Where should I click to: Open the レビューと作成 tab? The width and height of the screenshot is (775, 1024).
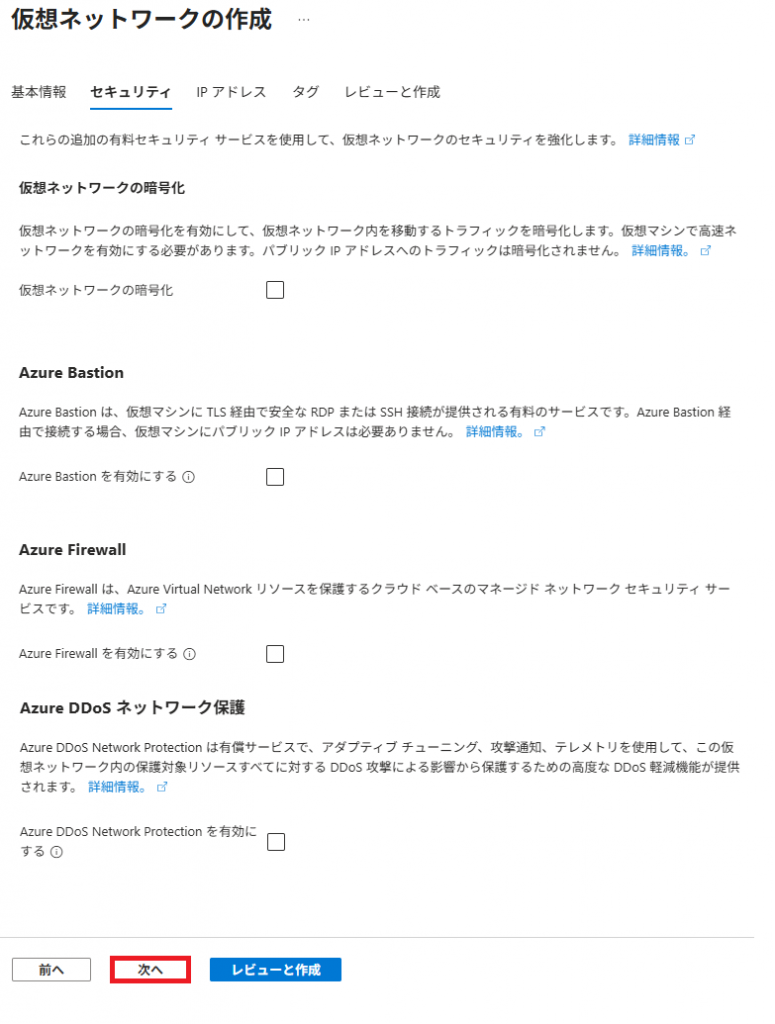click(392, 92)
